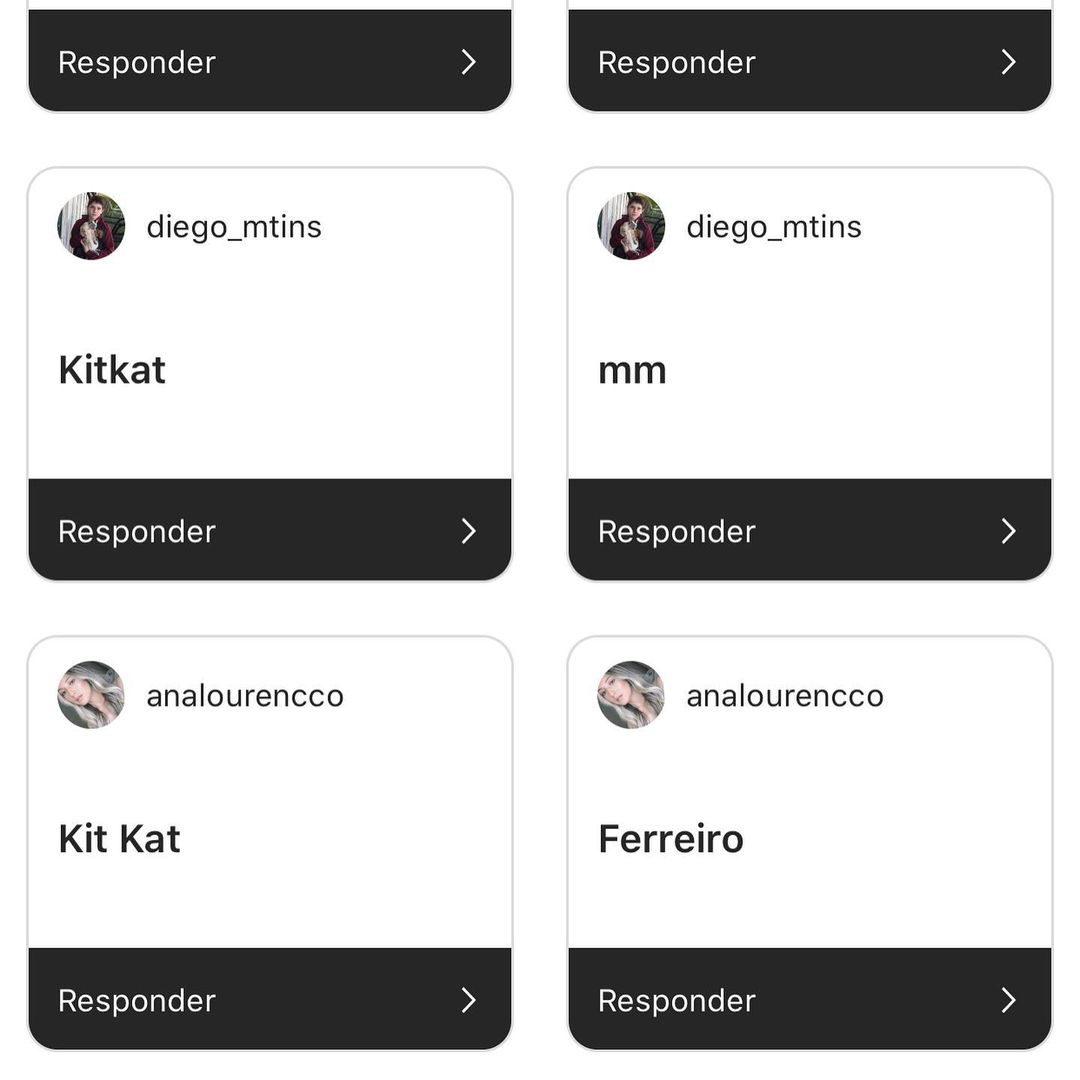The width and height of the screenshot is (1080, 1080).
Task: Tap Responder on diego_mtins's Kitkat reply
Action: click(269, 531)
